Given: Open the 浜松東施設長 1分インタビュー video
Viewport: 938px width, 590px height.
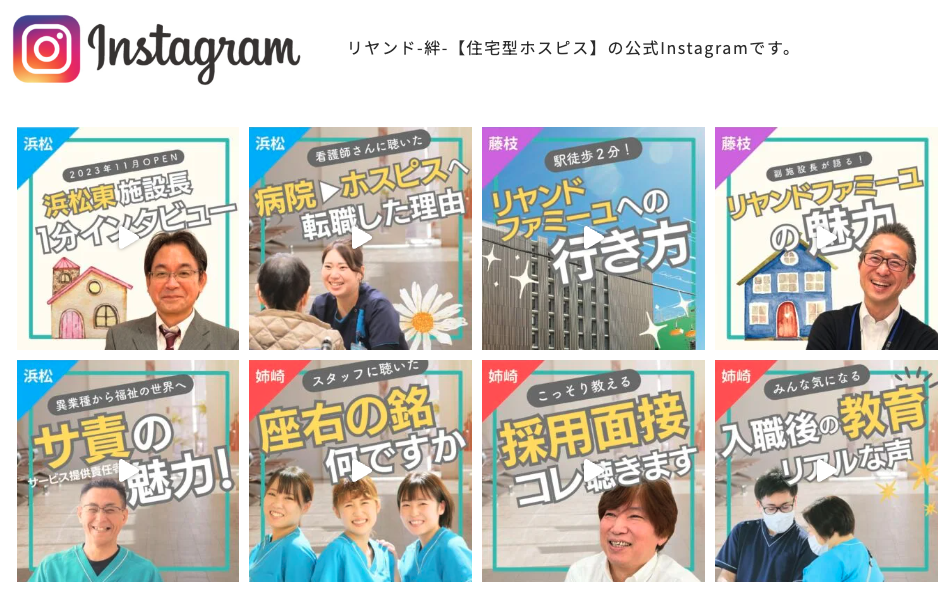Looking at the screenshot, I should [x=128, y=238].
